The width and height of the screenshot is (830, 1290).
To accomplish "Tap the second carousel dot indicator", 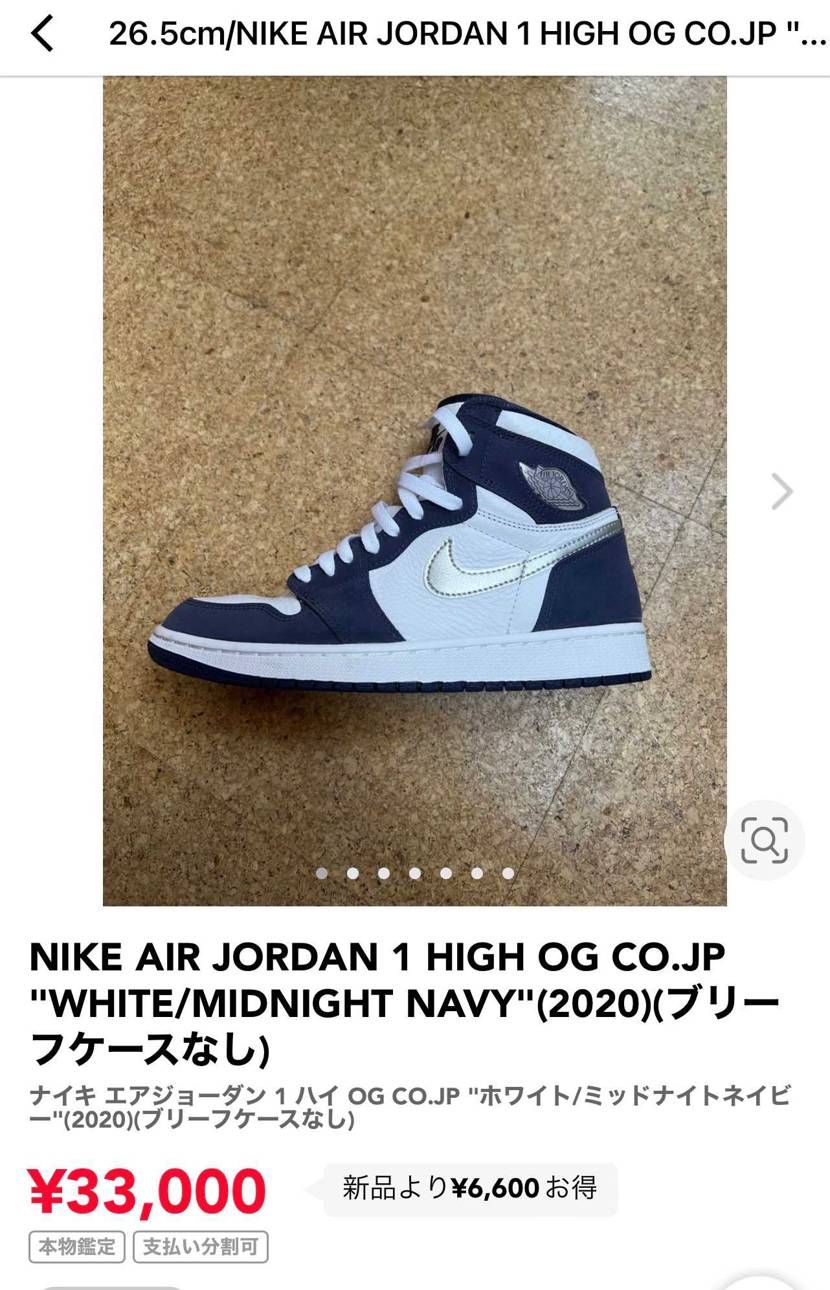I will (x=352, y=873).
